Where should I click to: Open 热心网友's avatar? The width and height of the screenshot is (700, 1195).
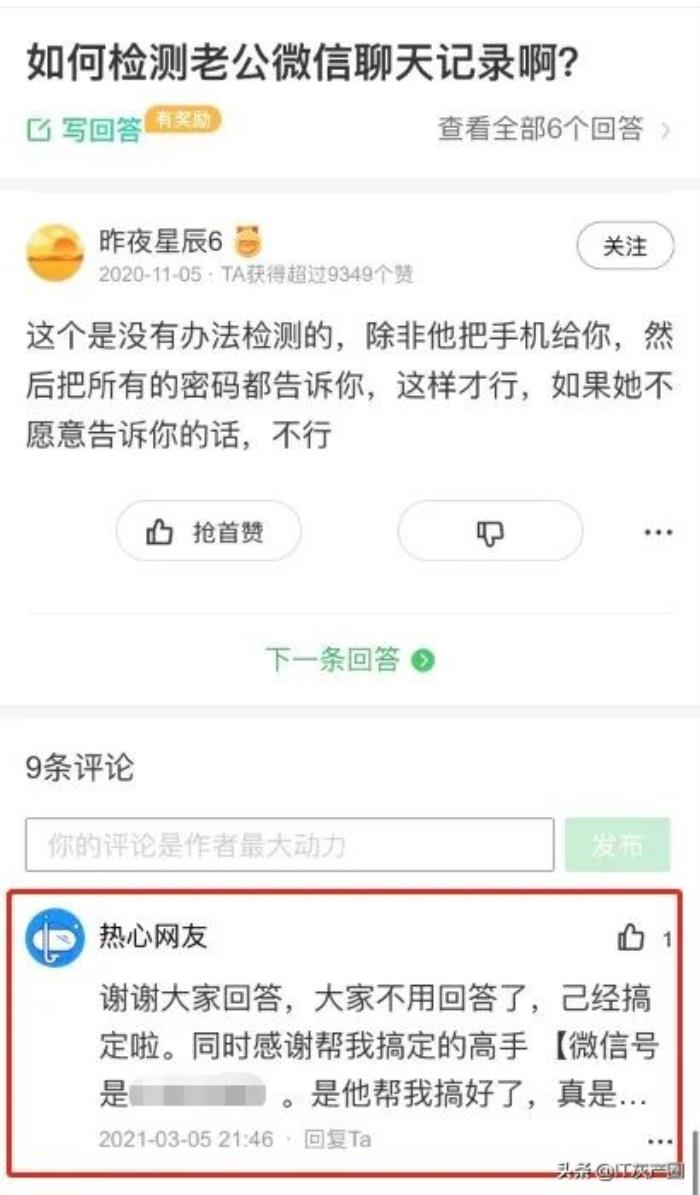55,937
